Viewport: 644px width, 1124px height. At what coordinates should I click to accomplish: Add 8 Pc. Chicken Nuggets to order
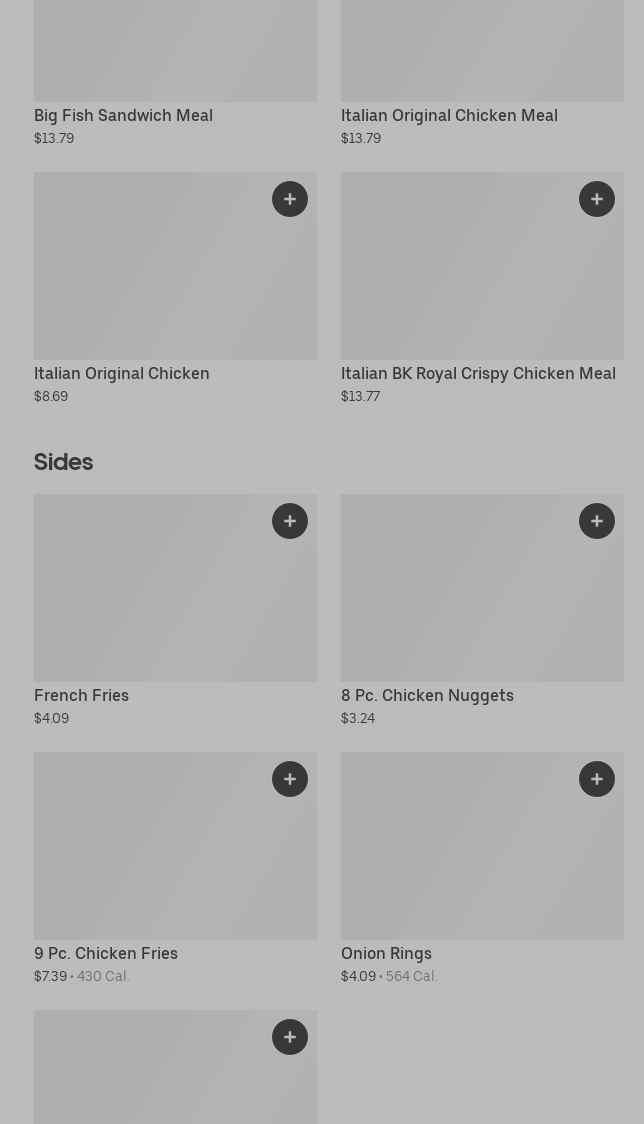597,521
